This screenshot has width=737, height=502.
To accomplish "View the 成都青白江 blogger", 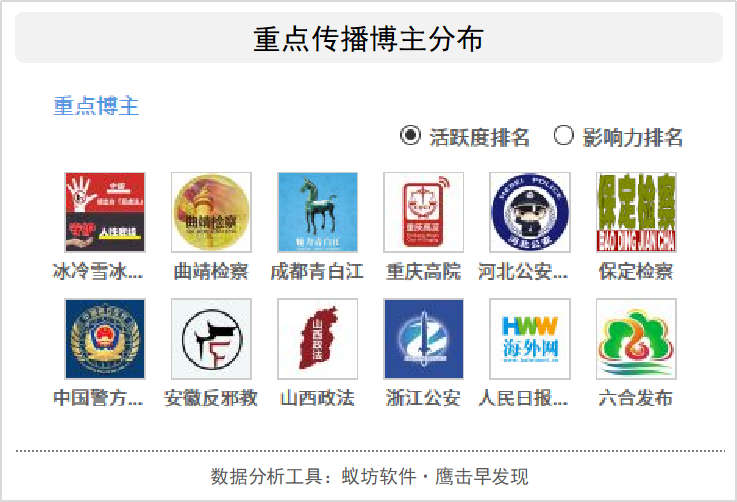I will coord(317,212).
